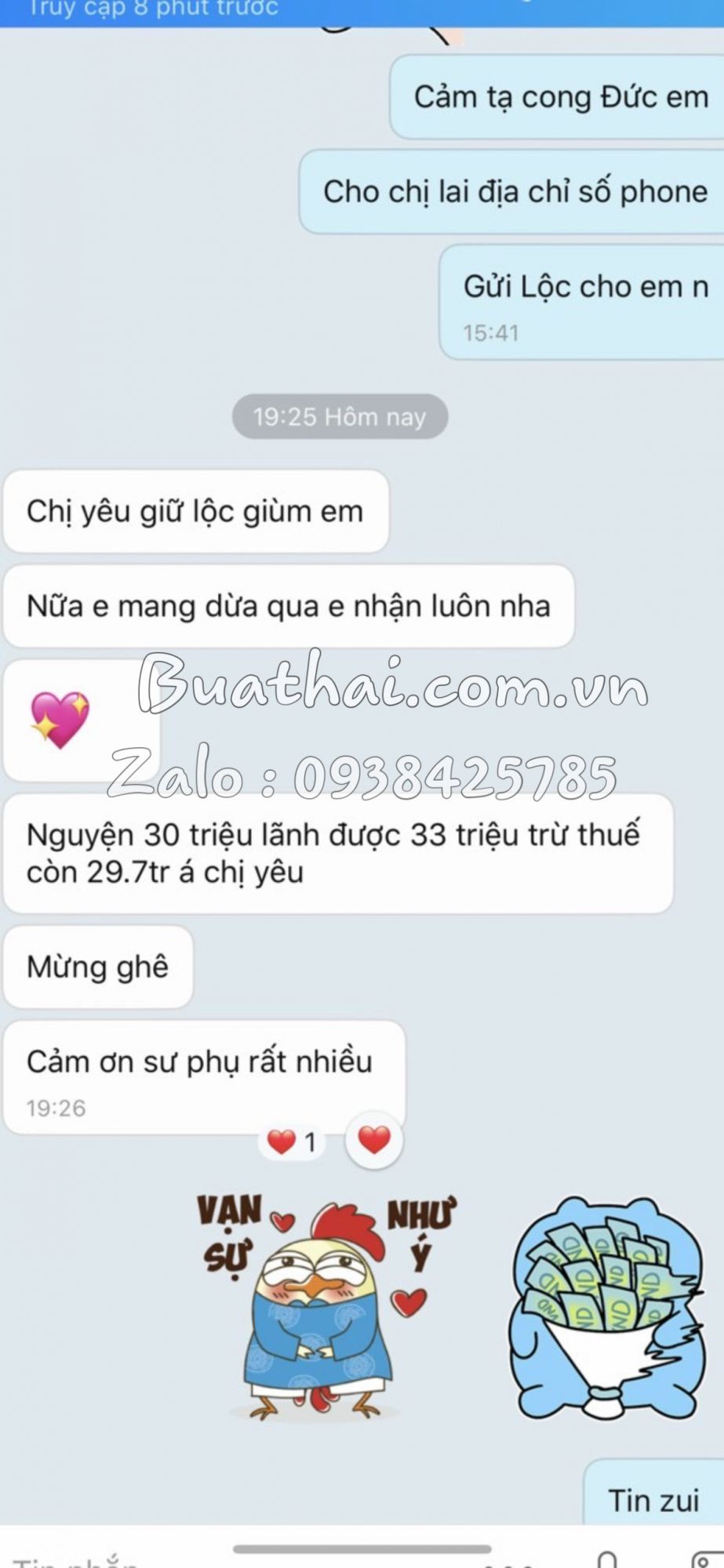Open the image picker icon
The width and height of the screenshot is (724, 1568).
click(x=706, y=1560)
